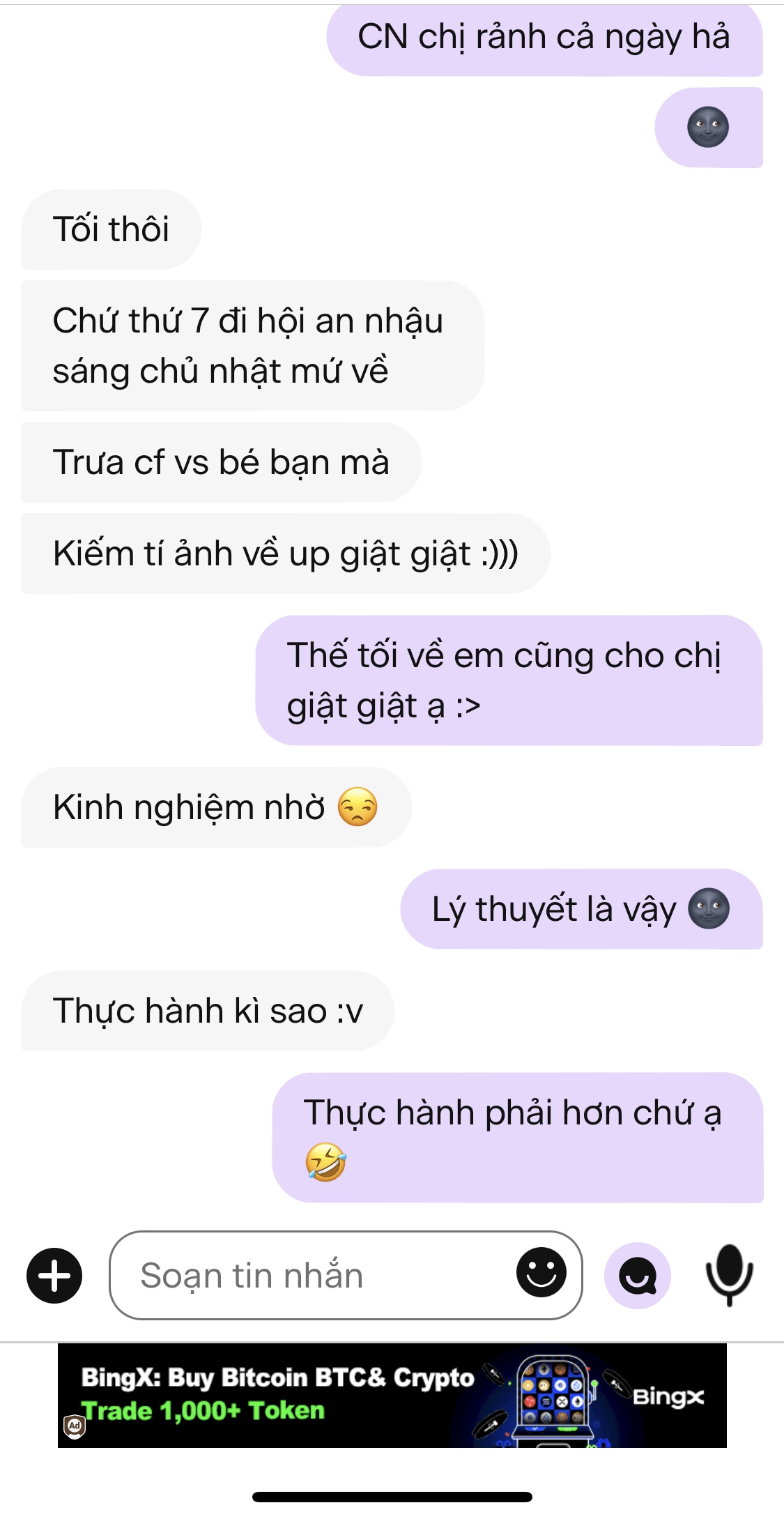Open the sticker button beside message field
This screenshot has height=1519, width=784.
(x=637, y=1276)
